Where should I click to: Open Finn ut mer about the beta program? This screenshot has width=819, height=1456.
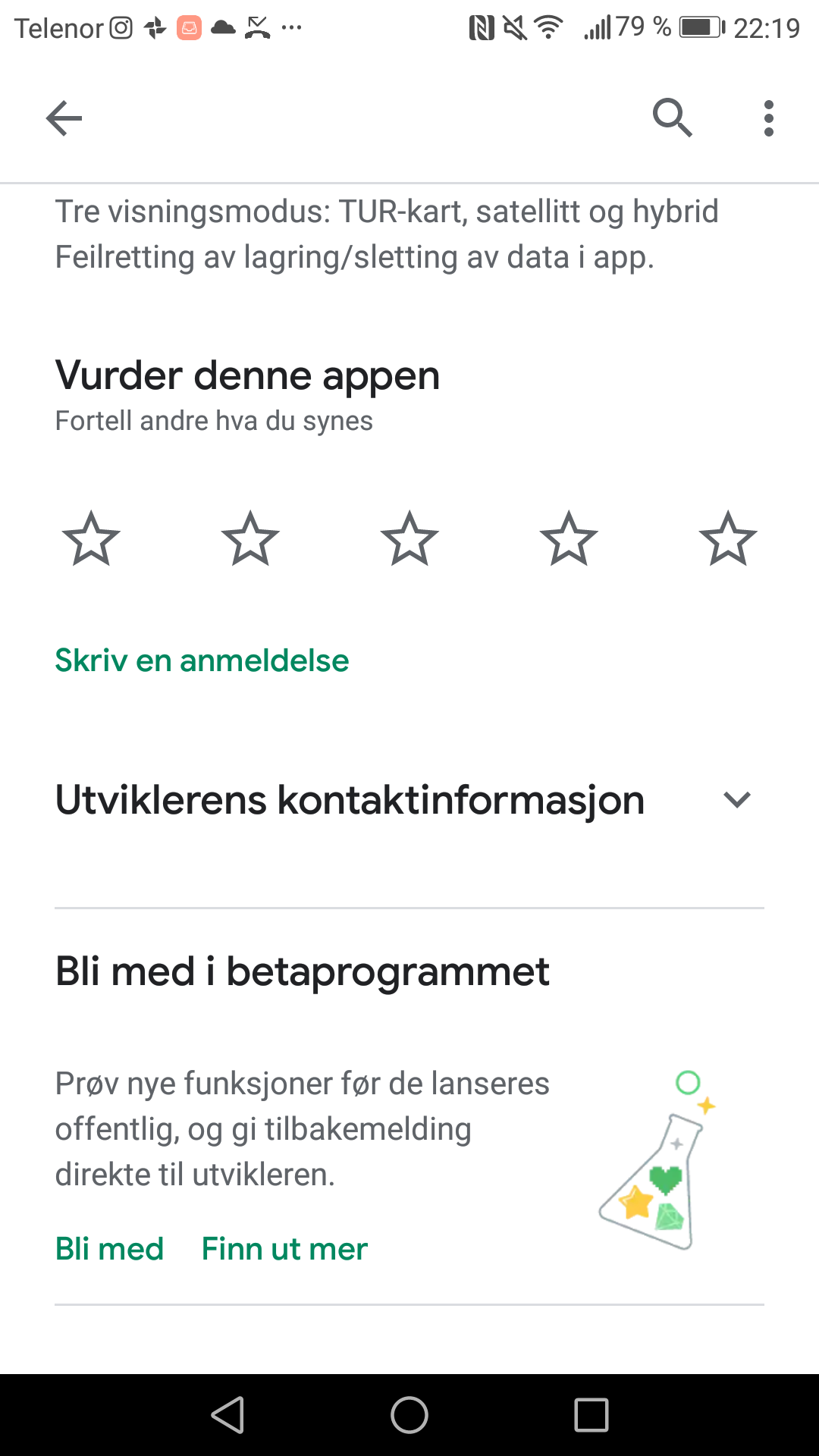point(283,1248)
